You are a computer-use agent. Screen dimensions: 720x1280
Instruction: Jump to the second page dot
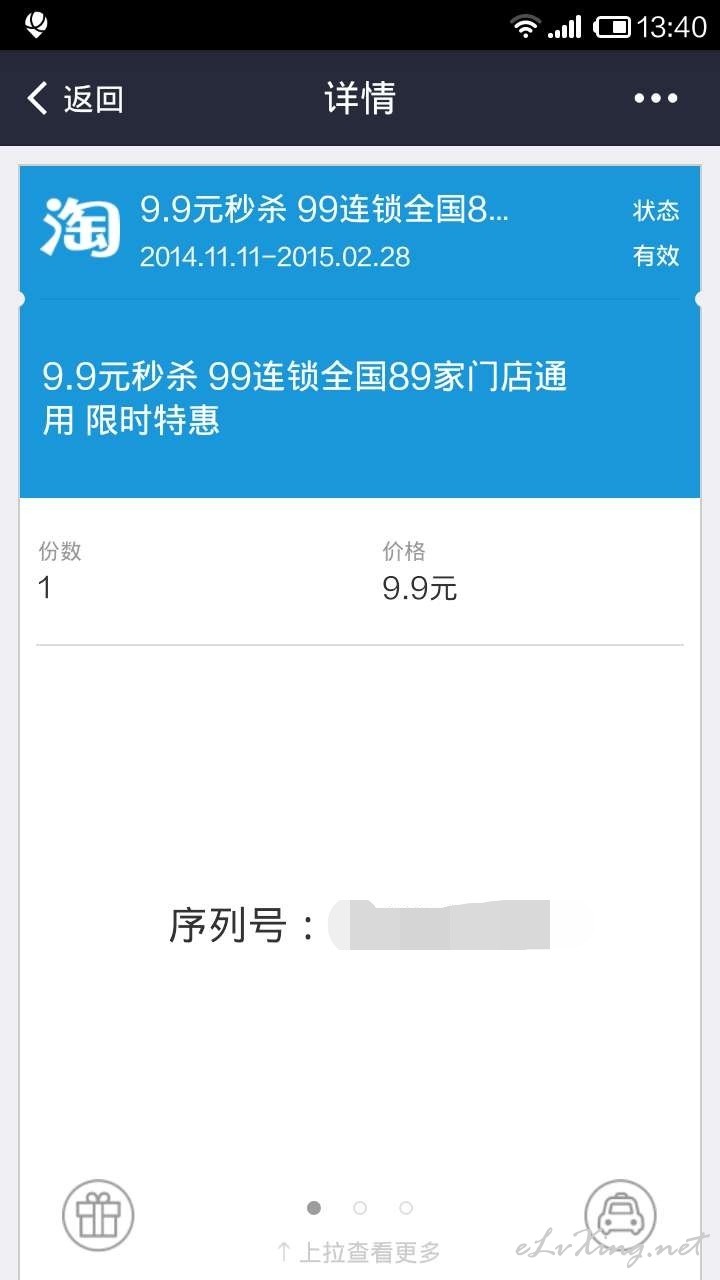point(360,1208)
